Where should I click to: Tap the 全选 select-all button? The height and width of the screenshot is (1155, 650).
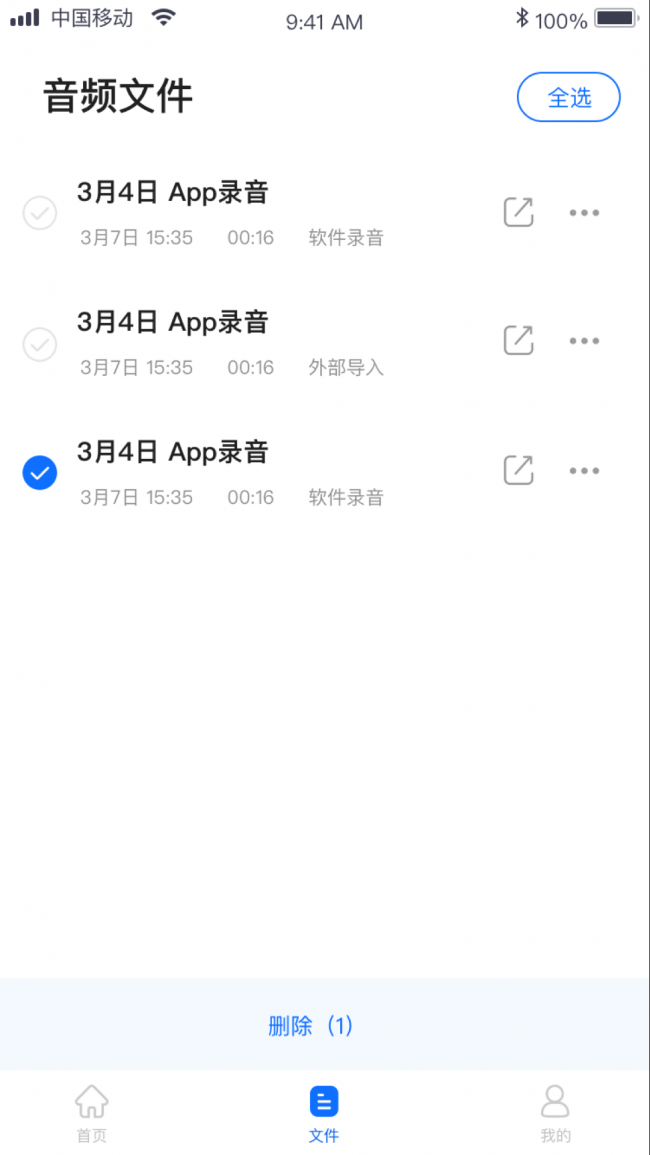point(568,98)
